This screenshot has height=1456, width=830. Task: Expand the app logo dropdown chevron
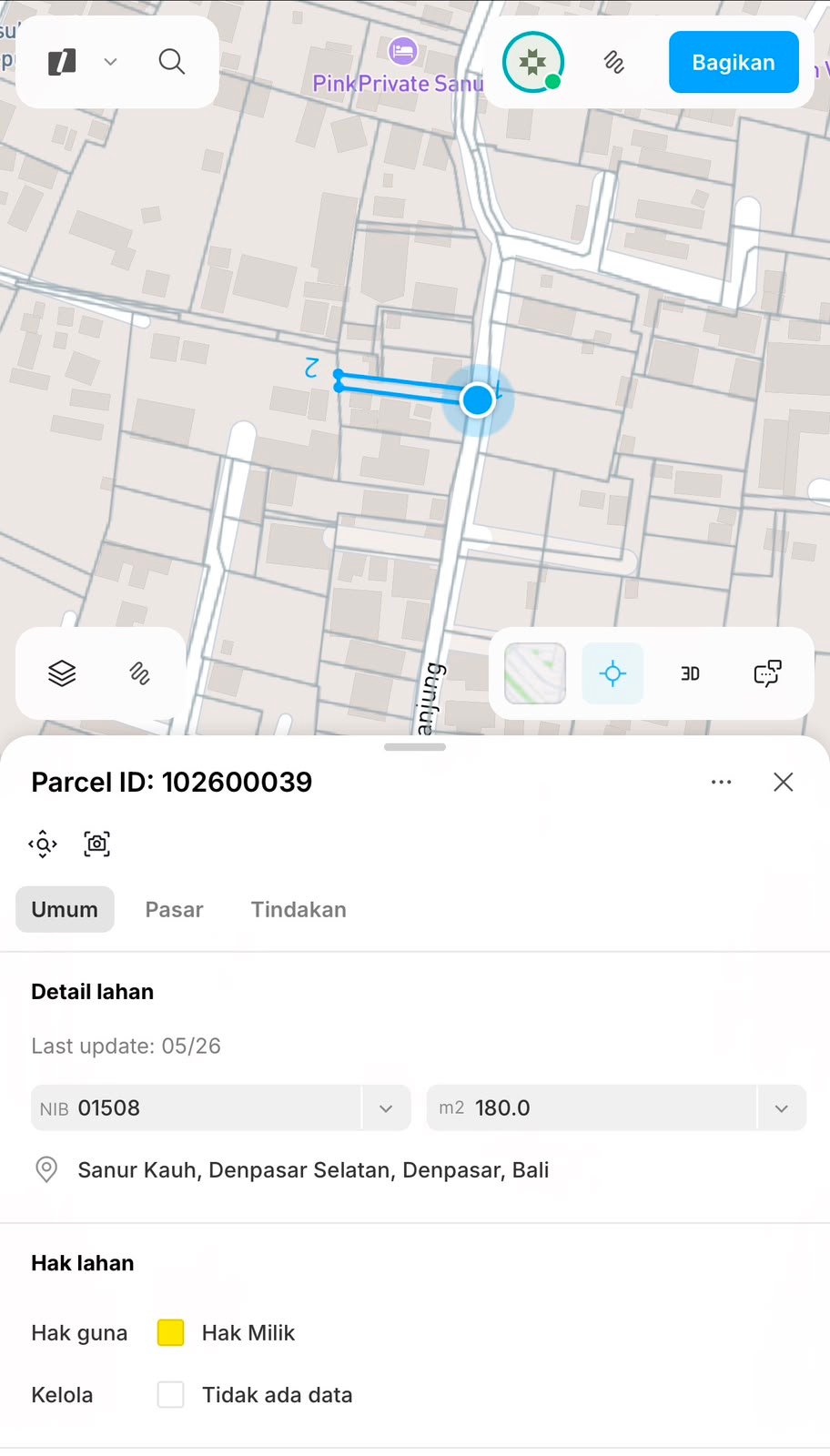(x=110, y=62)
